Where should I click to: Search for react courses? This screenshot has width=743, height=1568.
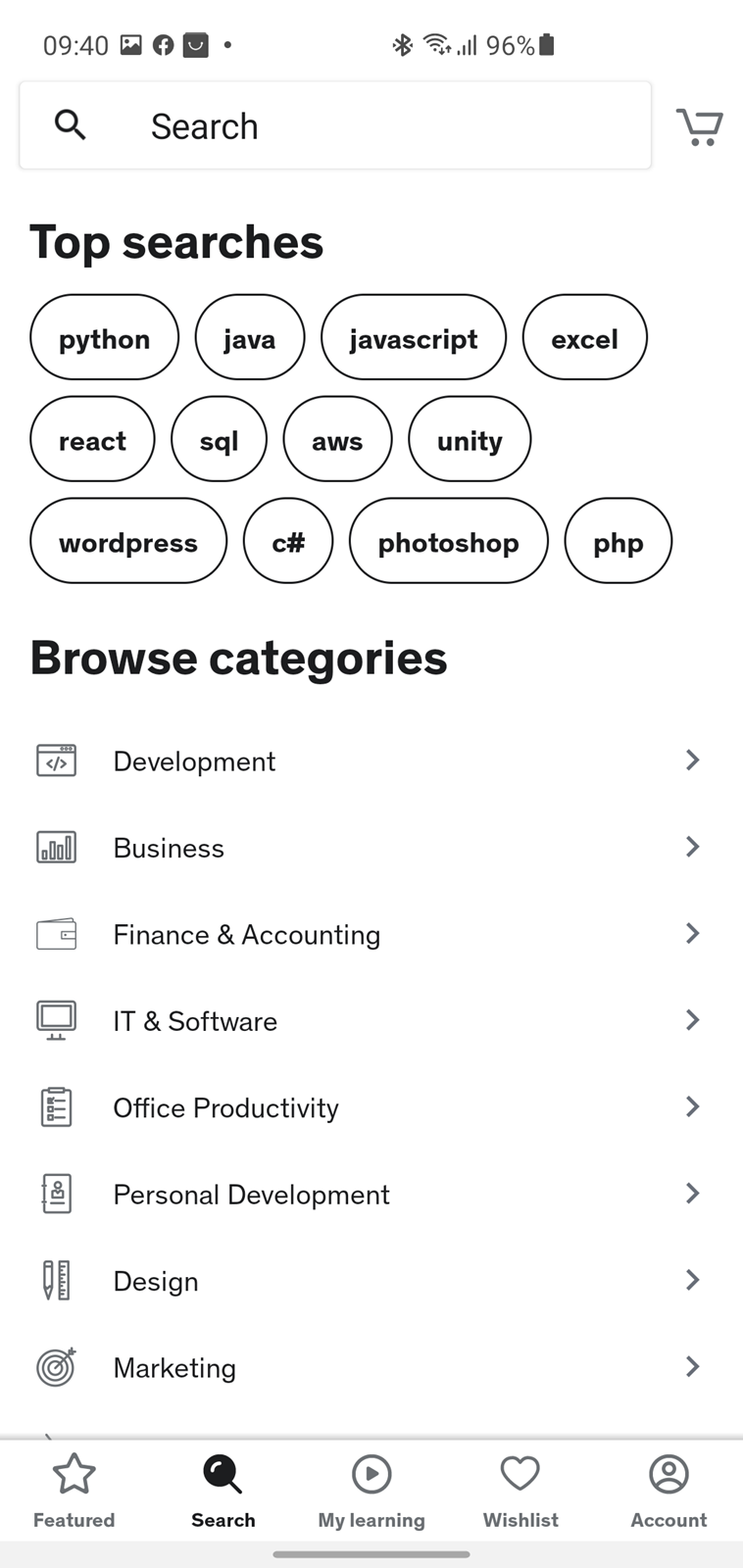pyautogui.click(x=93, y=440)
